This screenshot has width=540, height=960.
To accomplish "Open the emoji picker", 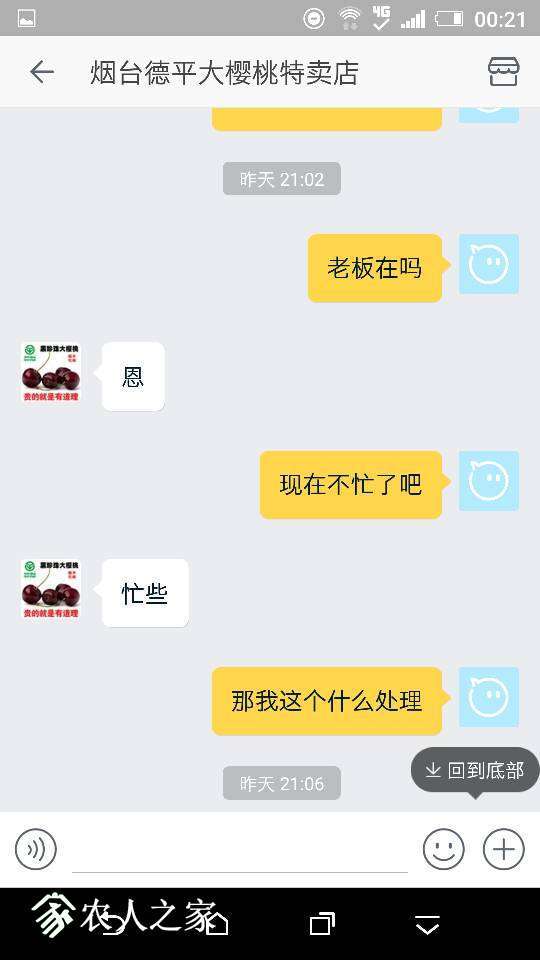I will click(x=443, y=849).
